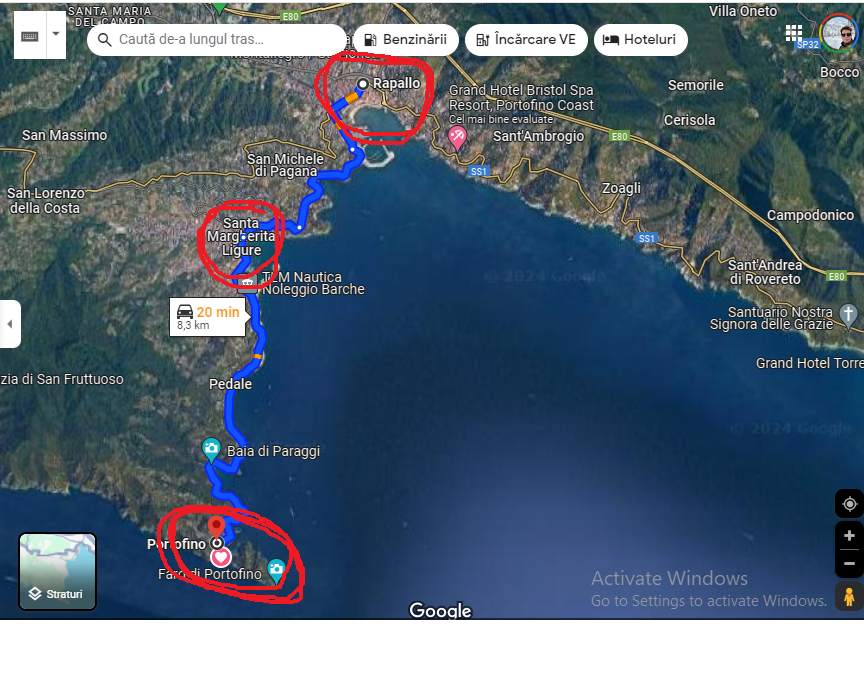864x681 pixels.
Task: Open the keyboard input tools icon
Action: pyautogui.click(x=30, y=35)
